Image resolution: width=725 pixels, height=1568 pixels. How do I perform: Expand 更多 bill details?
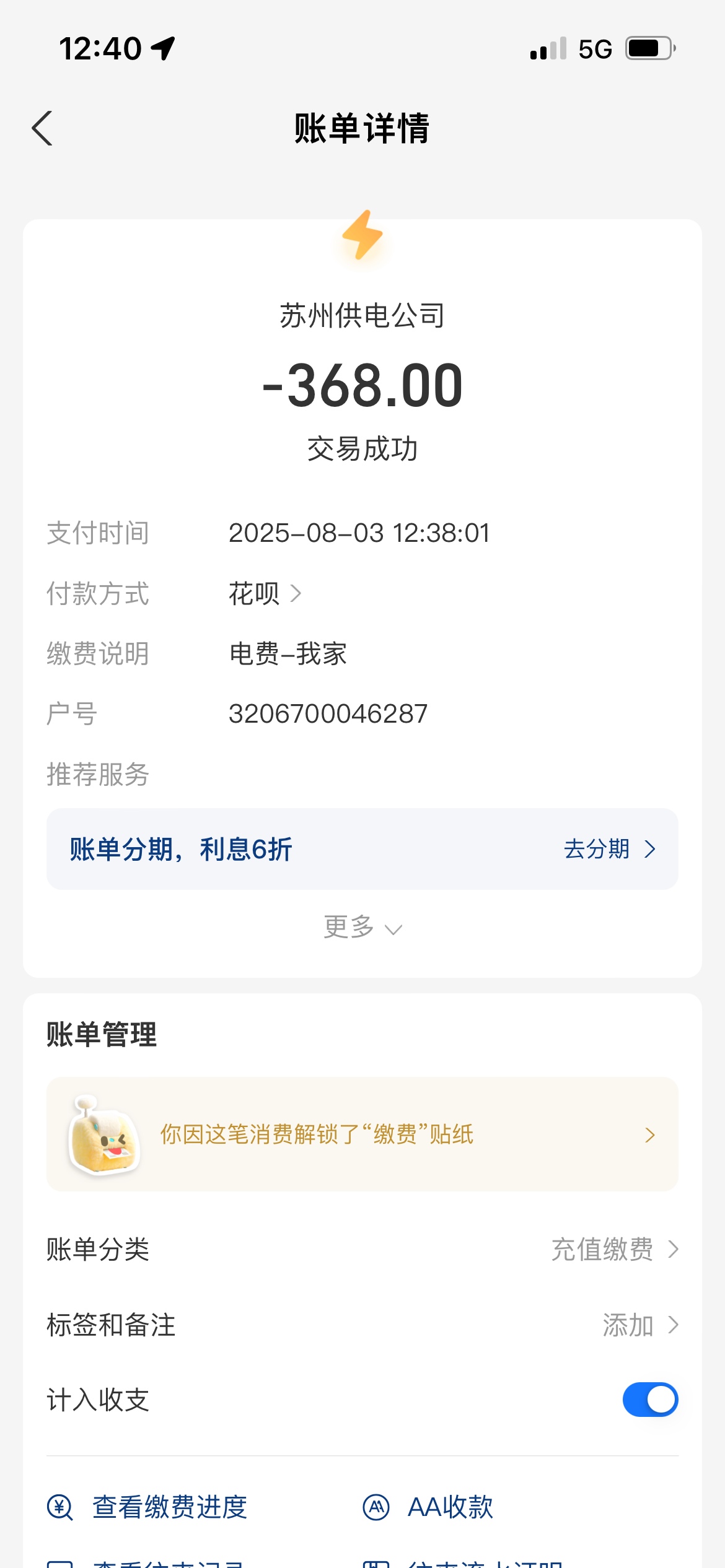[x=362, y=927]
